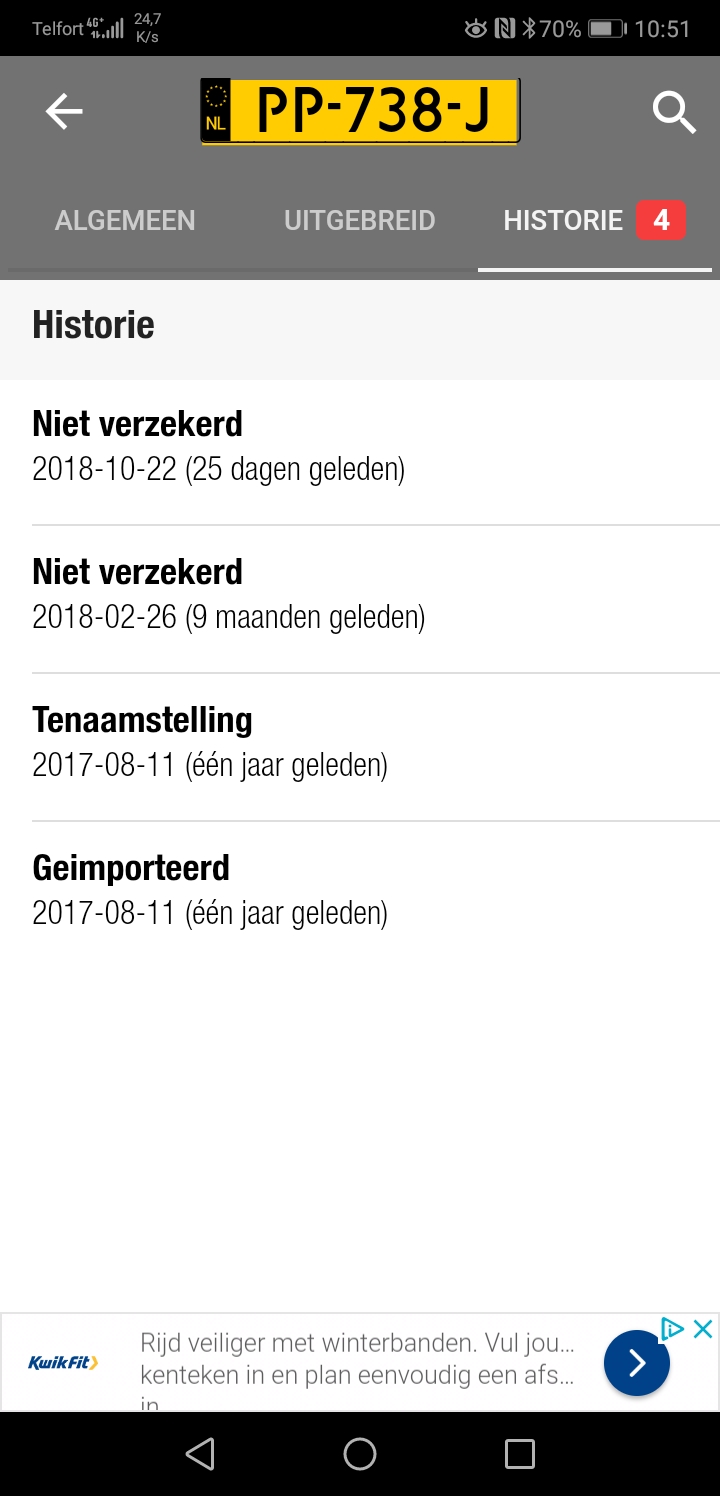The image size is (720, 1496).
Task: Close the ad banner
Action: tap(703, 1329)
